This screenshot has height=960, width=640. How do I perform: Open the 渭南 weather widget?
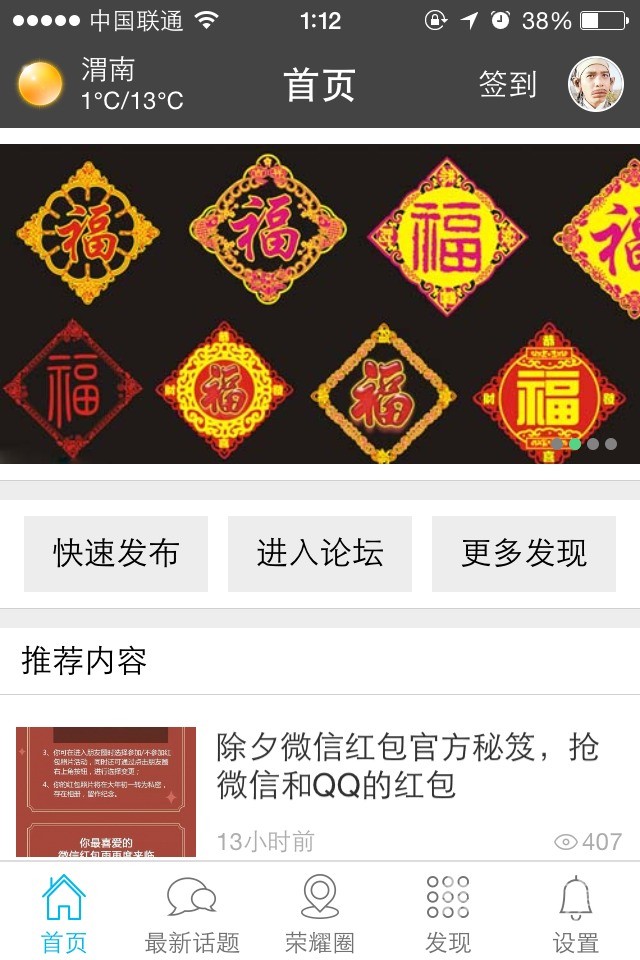click(100, 84)
